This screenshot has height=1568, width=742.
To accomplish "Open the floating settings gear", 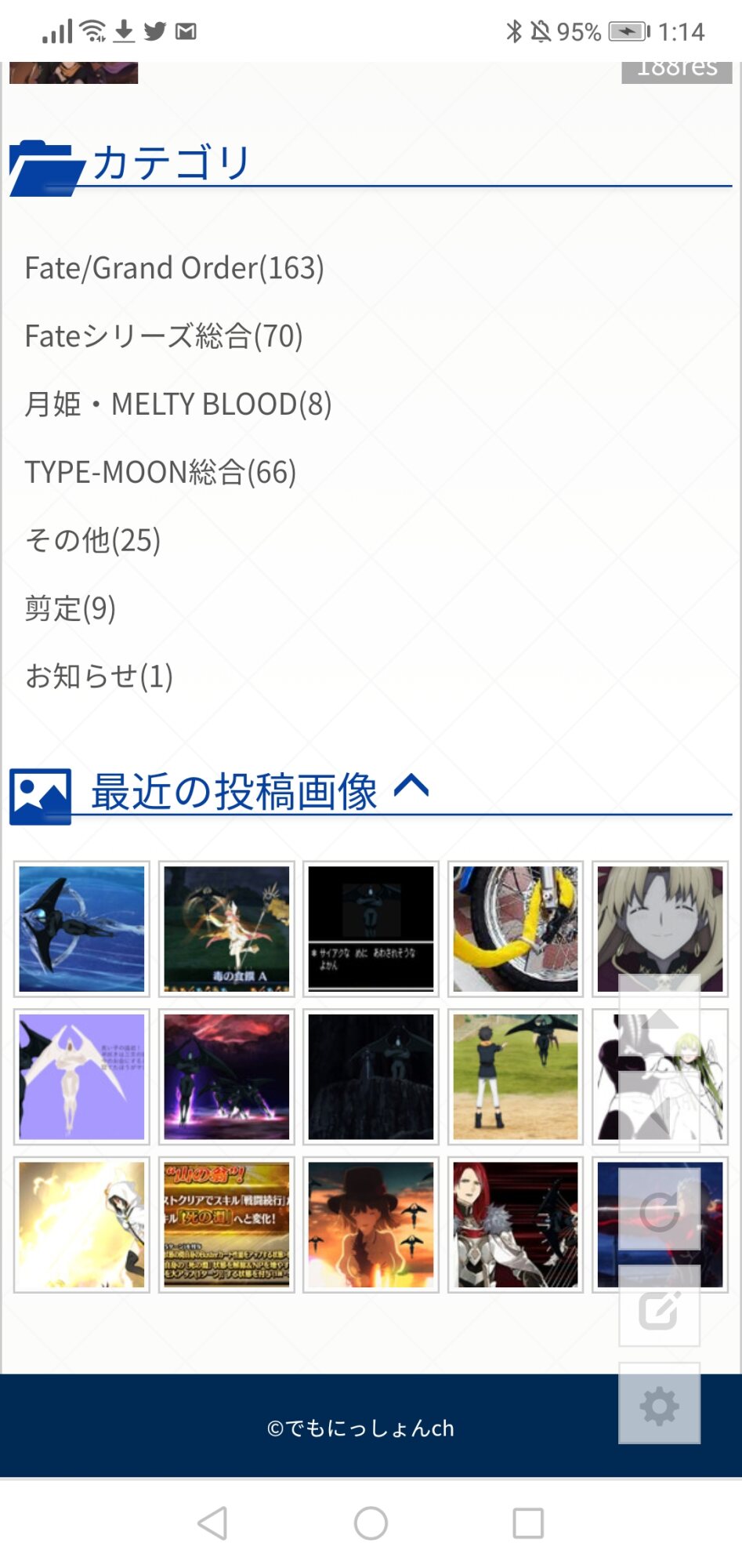I will (x=659, y=1405).
